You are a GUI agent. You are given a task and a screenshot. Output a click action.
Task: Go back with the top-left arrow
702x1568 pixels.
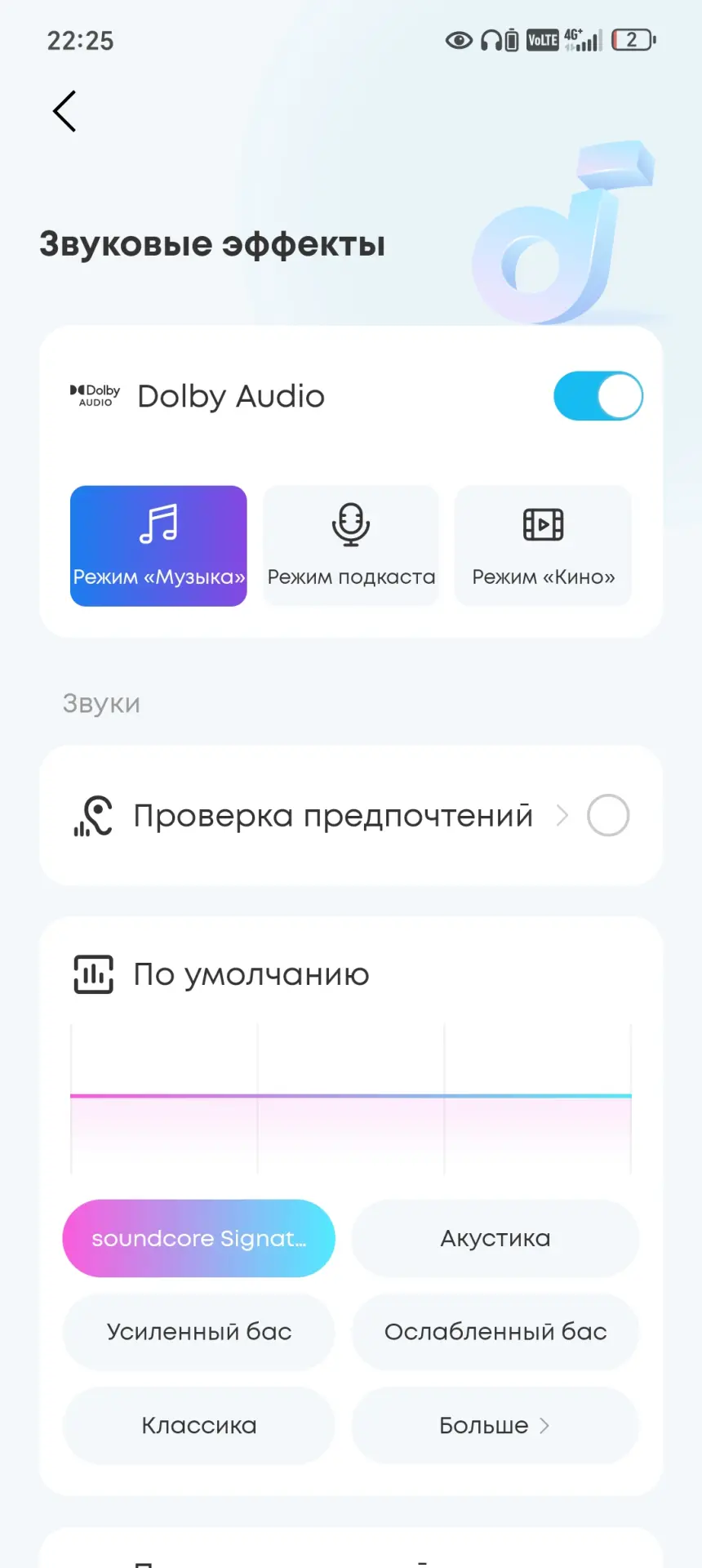pos(64,110)
